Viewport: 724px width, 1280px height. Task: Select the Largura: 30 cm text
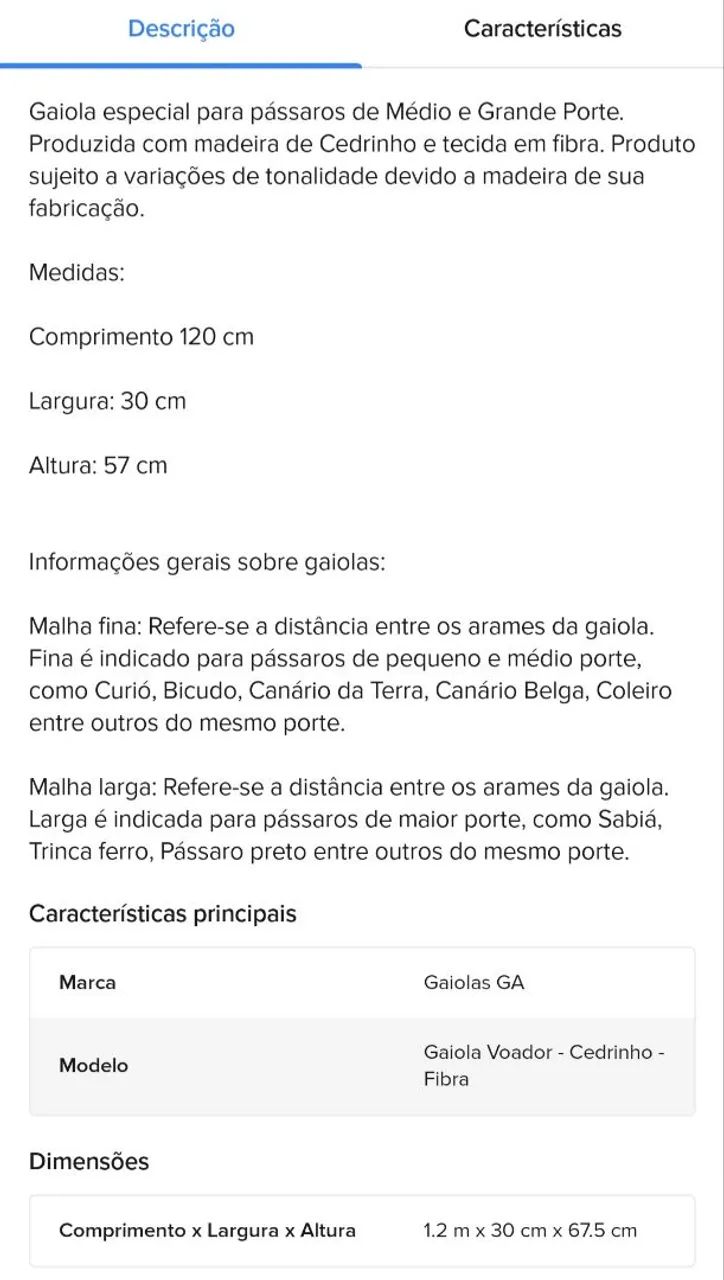[x=108, y=400]
